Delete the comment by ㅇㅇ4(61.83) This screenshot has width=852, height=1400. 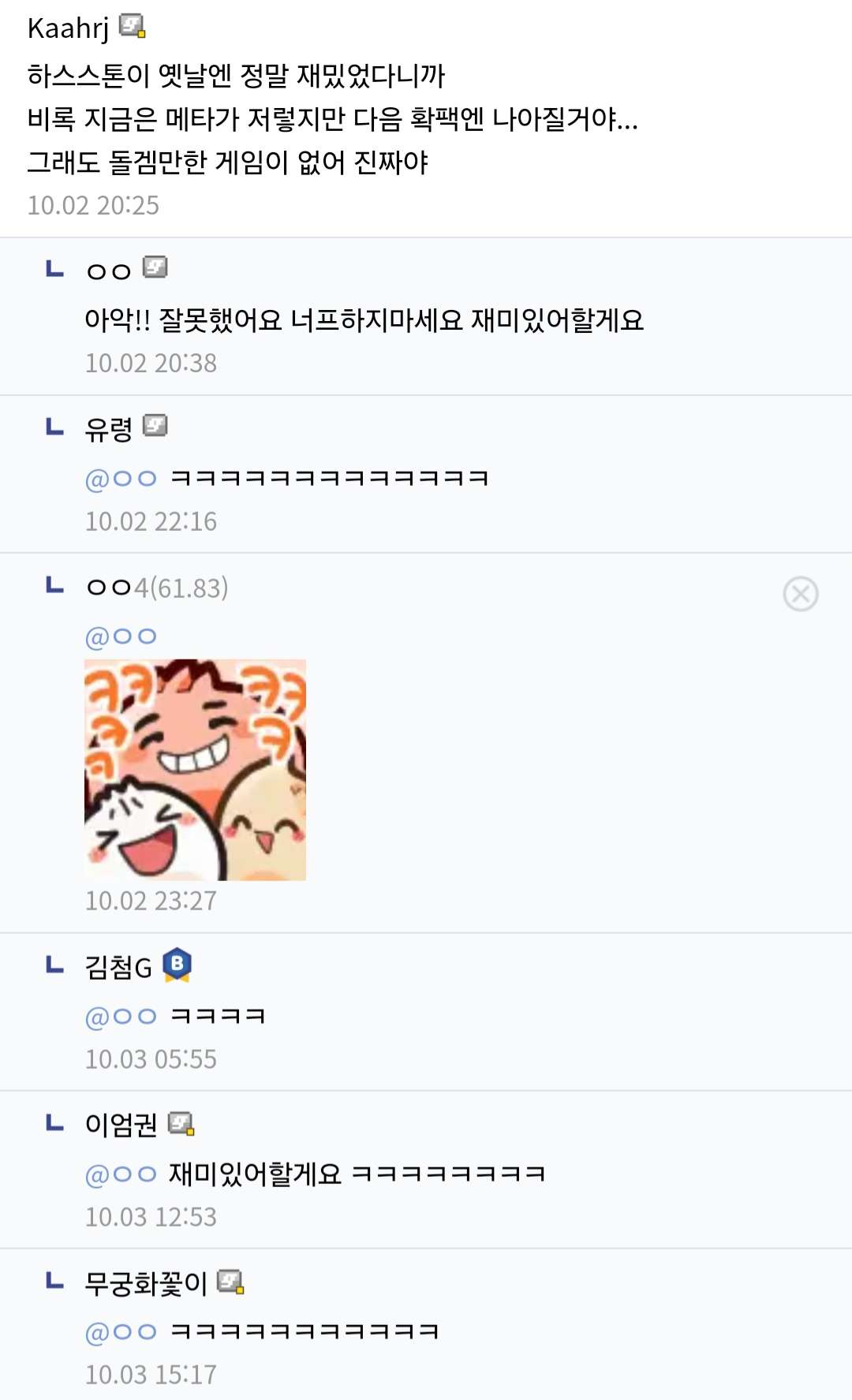(800, 594)
